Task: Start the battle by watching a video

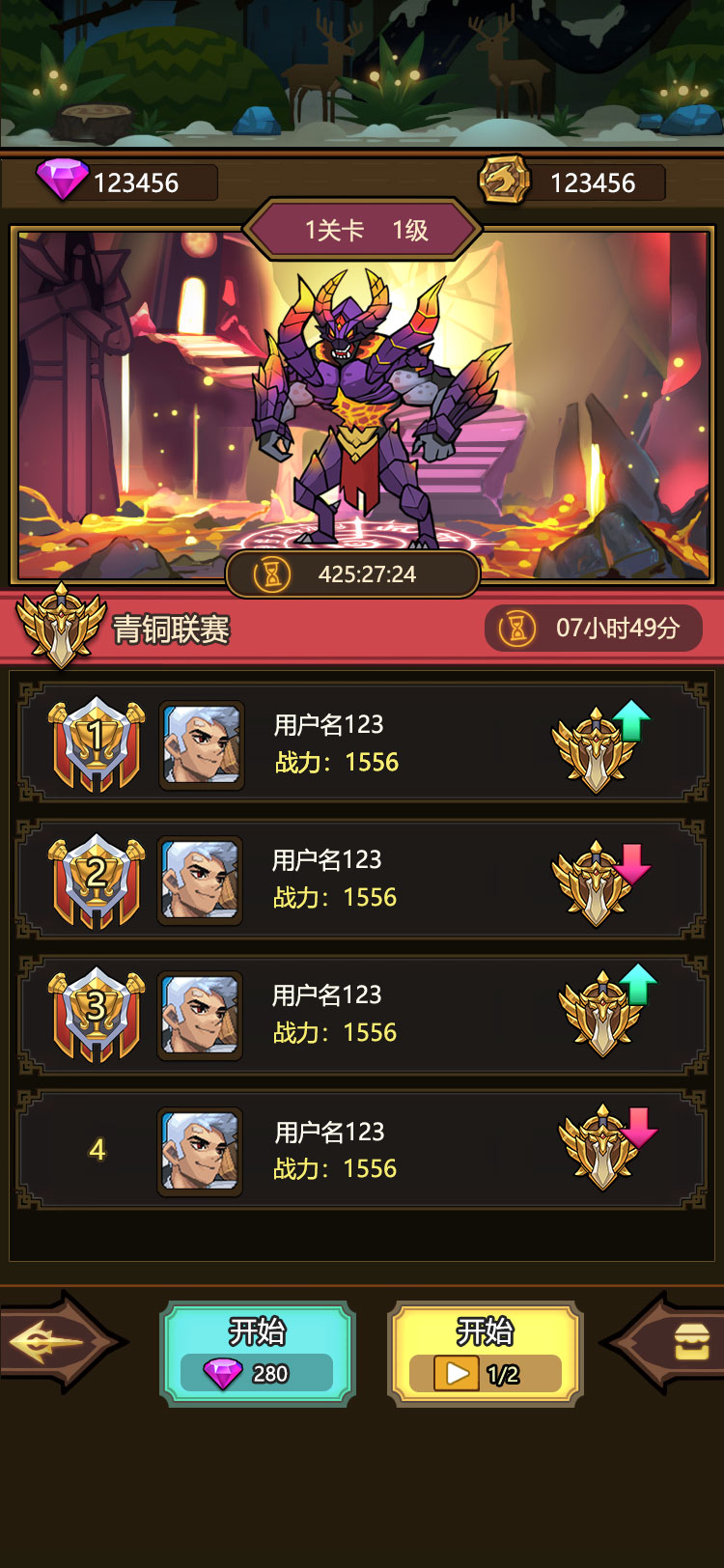Action: pos(485,1353)
